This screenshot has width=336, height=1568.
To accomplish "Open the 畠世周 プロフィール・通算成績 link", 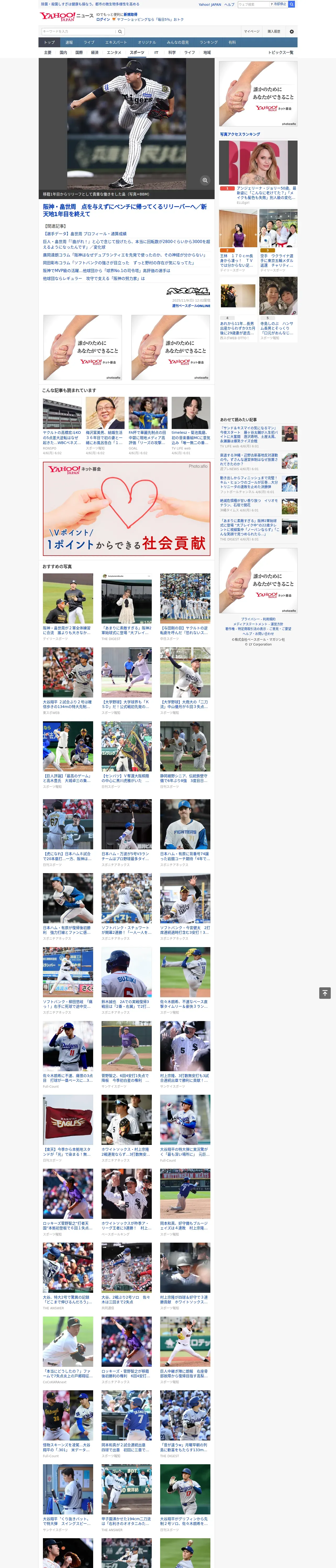I will (85, 234).
